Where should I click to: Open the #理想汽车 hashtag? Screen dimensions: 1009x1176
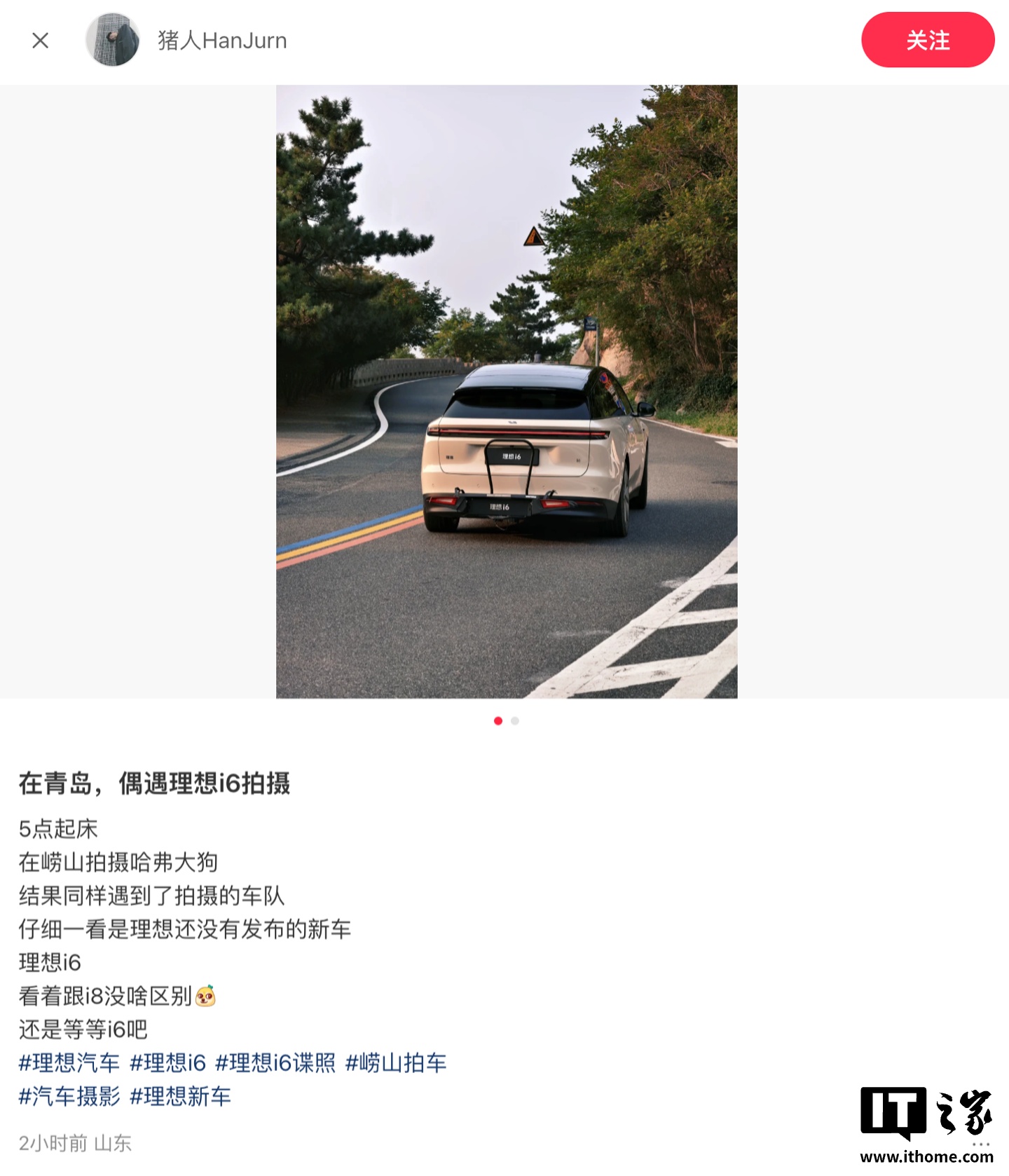(x=69, y=1063)
